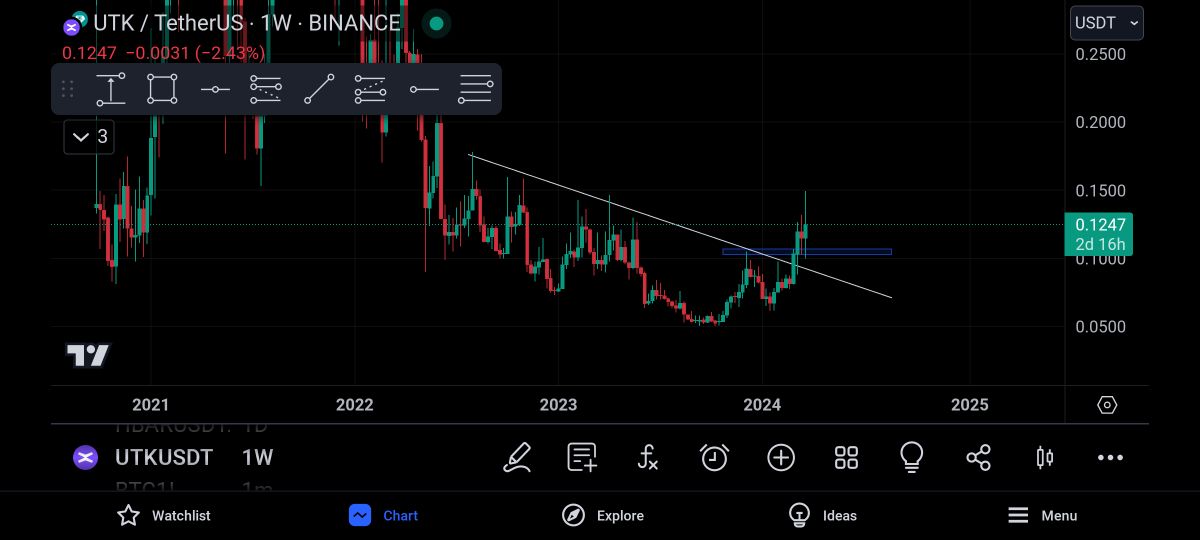Open the ideas lightbulb in the chart toolbar

coord(911,458)
